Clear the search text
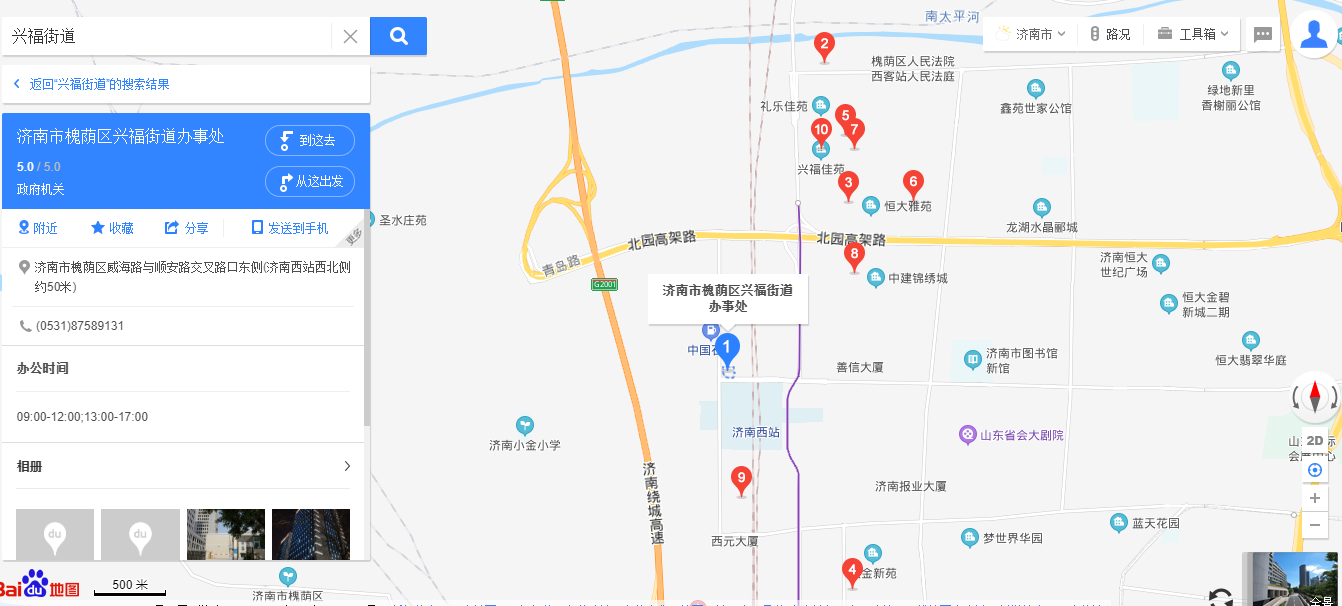The image size is (1342, 606). (x=350, y=36)
